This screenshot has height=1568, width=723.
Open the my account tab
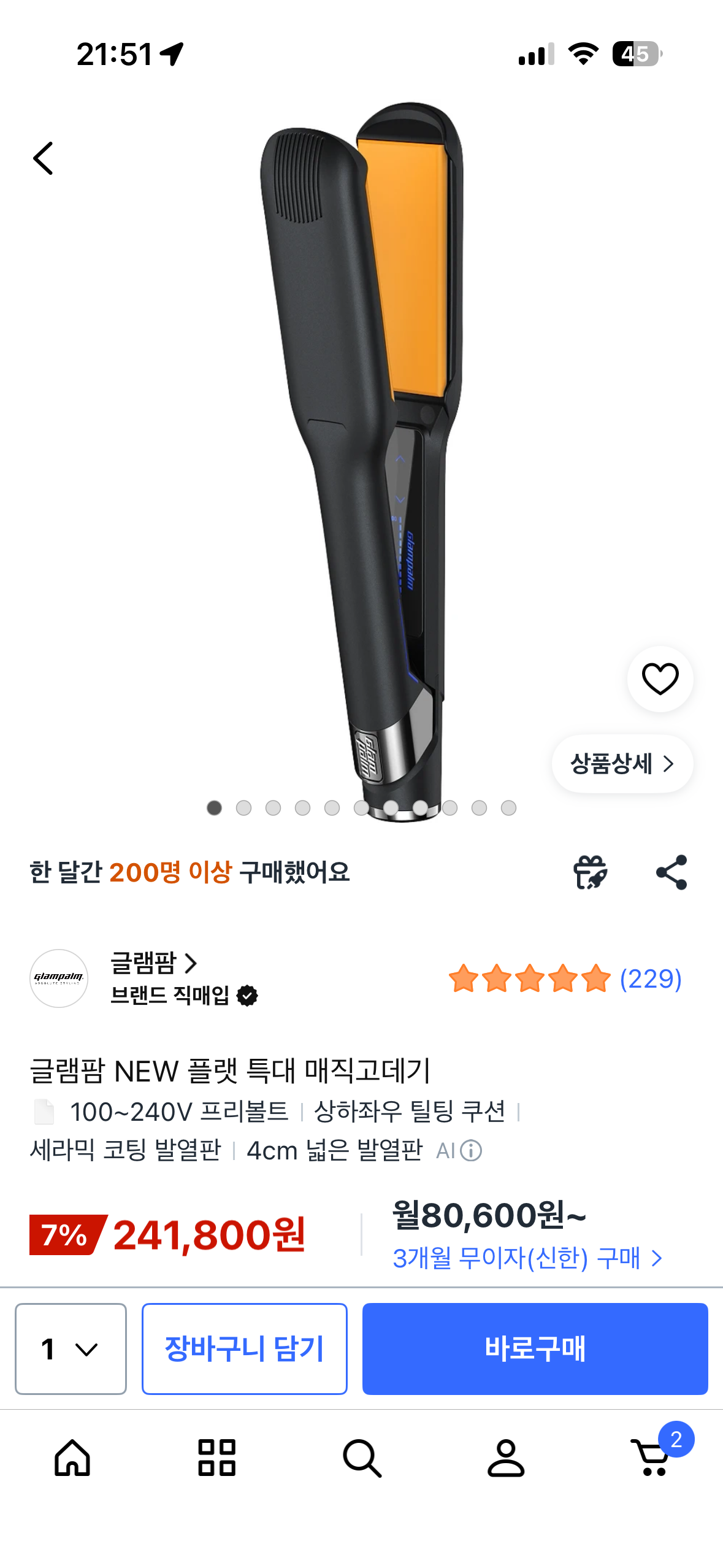tap(506, 1458)
